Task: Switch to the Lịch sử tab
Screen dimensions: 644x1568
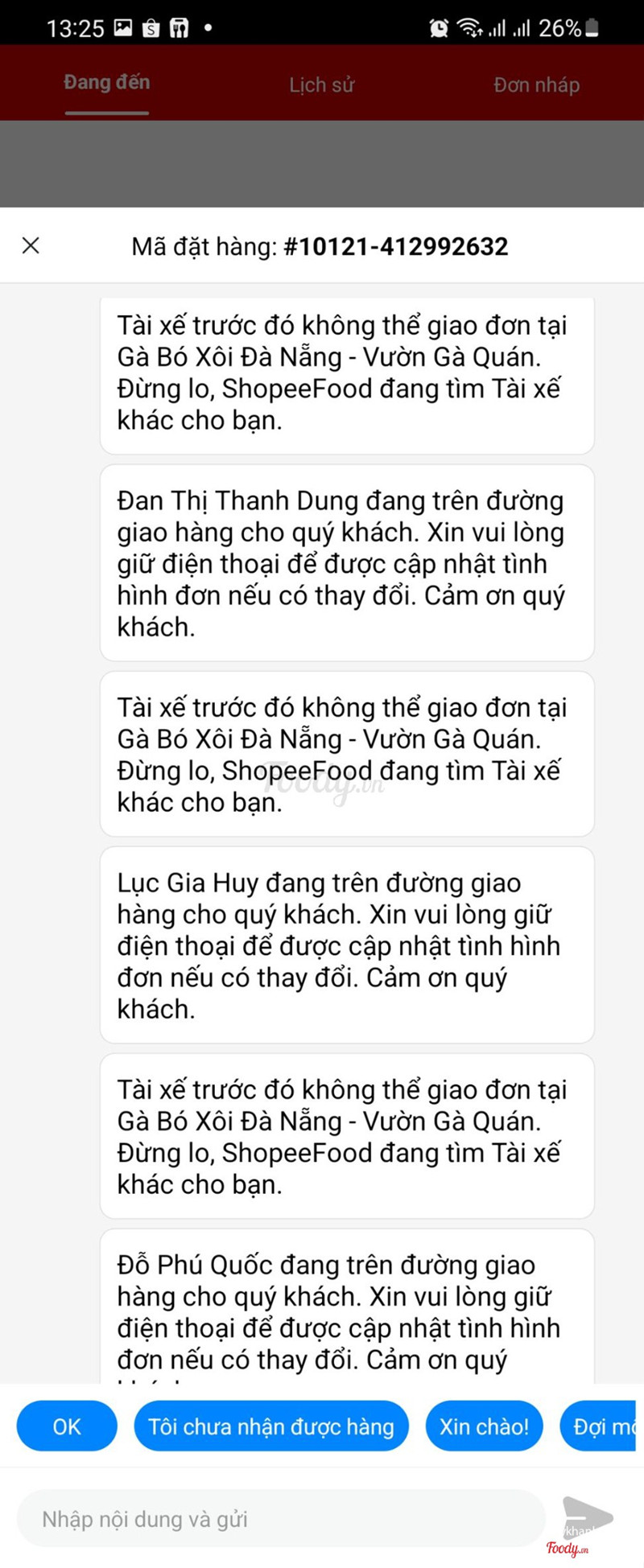Action: 321,85
